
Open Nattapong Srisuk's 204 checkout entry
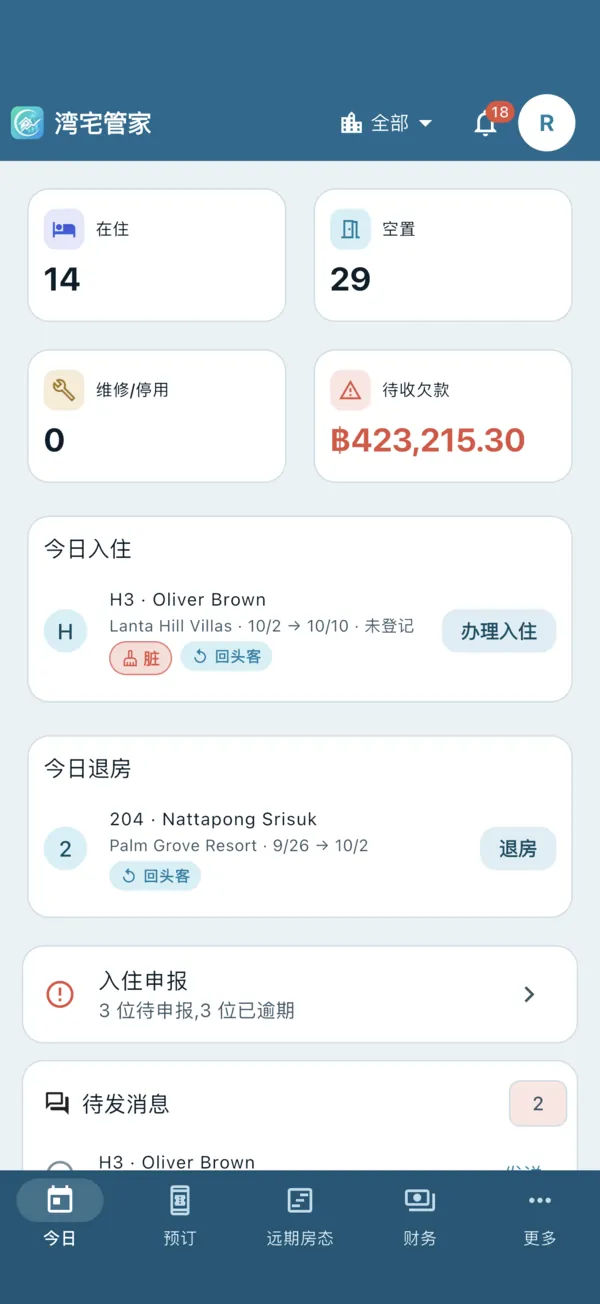(260, 849)
